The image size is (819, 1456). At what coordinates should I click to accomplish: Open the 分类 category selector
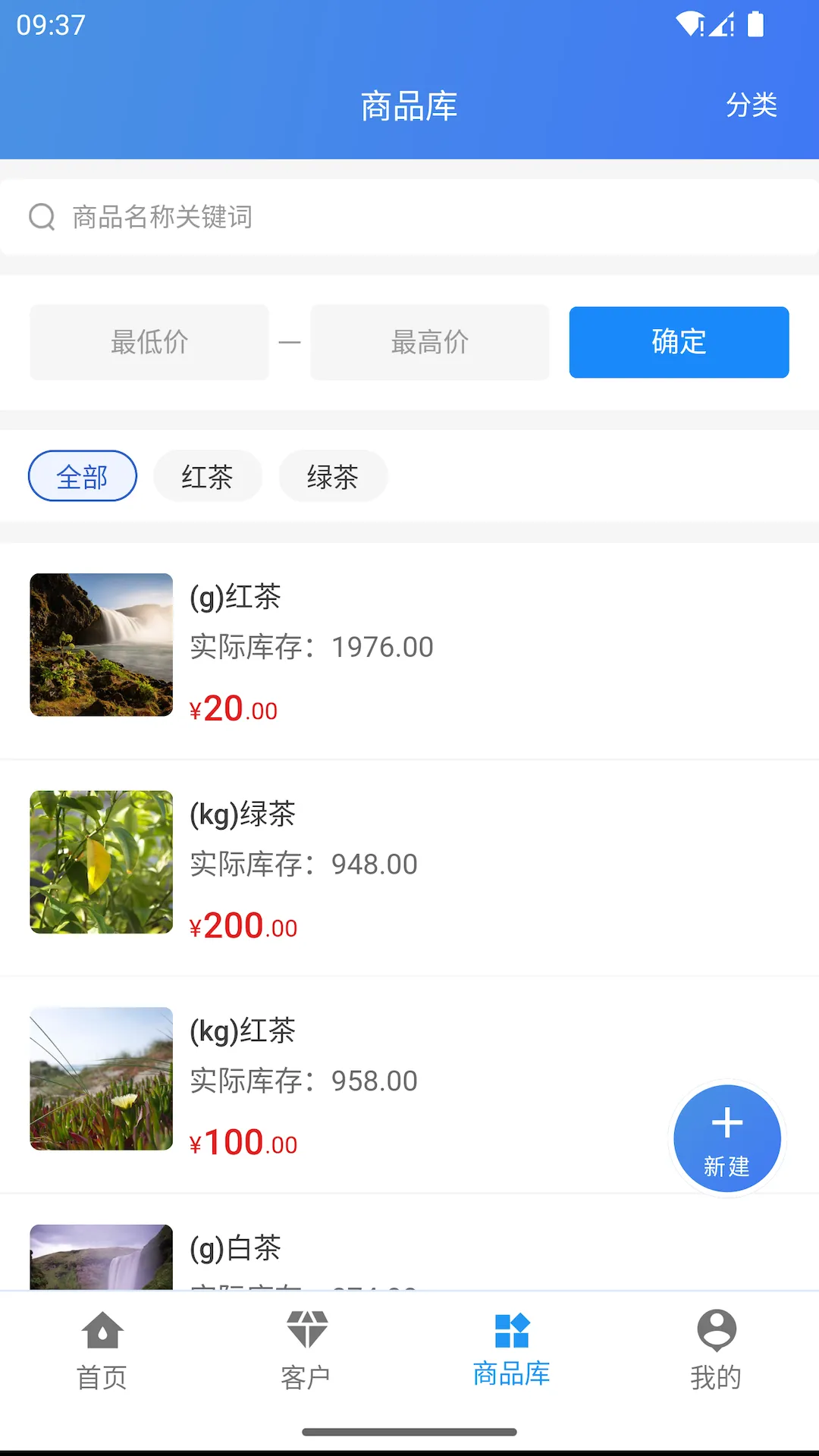pyautogui.click(x=752, y=105)
